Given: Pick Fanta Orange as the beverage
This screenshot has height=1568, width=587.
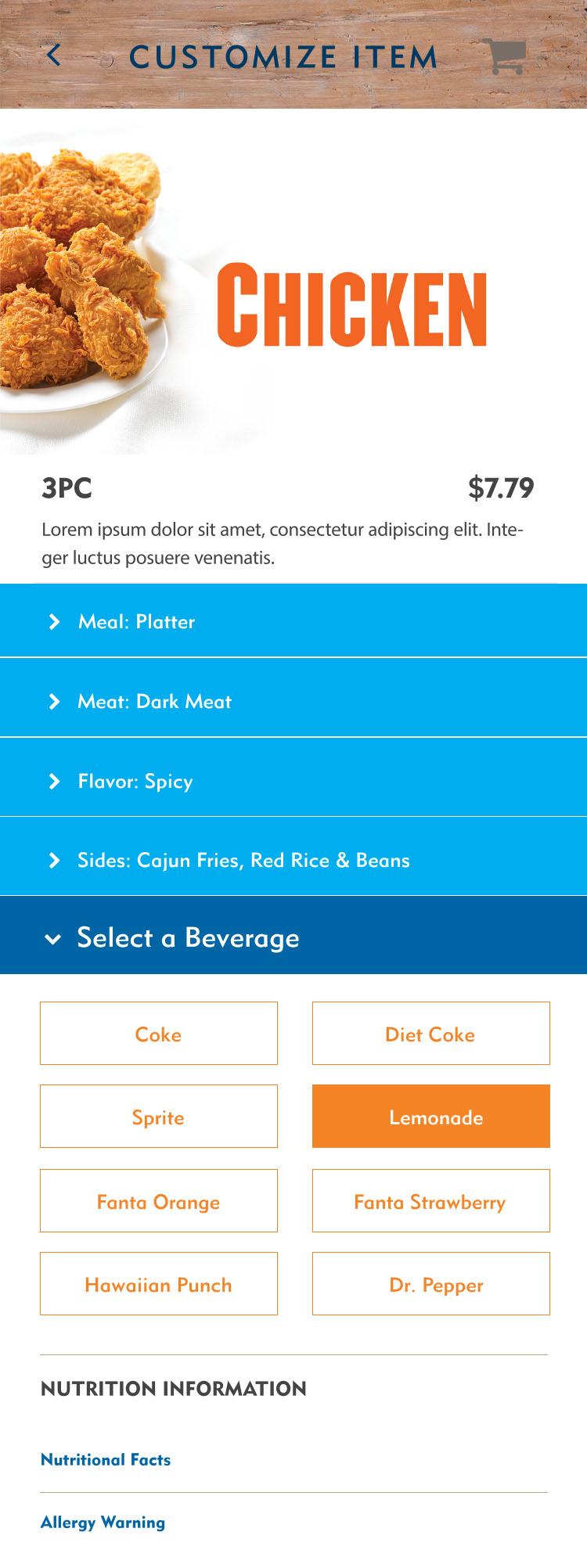Looking at the screenshot, I should (x=159, y=1201).
